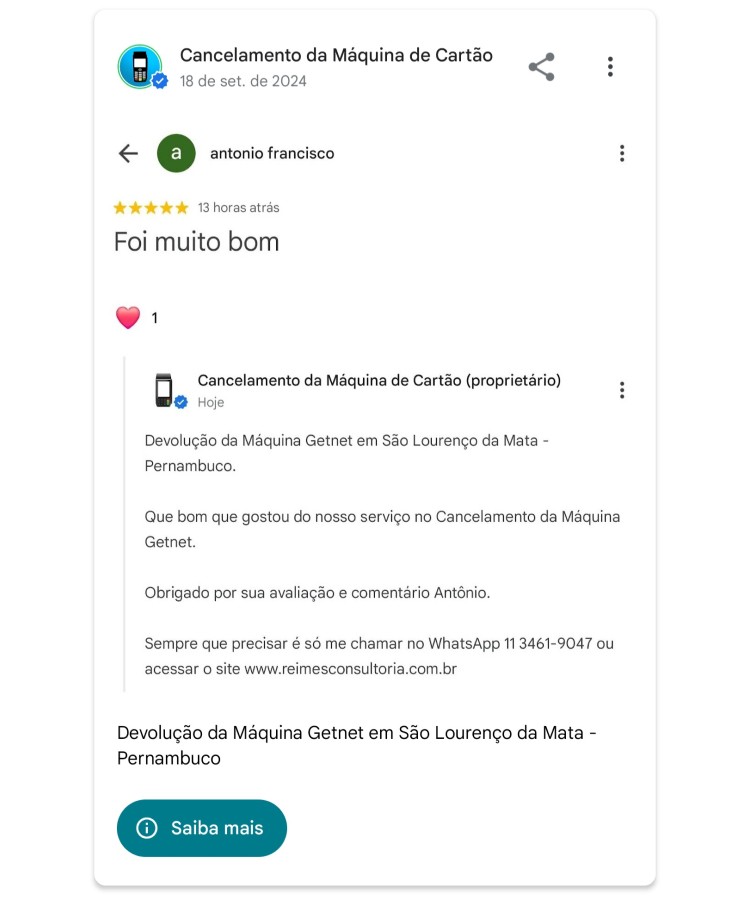Open more options for antonio francisco's review
Image resolution: width=750 pixels, height=900 pixels.
click(622, 153)
